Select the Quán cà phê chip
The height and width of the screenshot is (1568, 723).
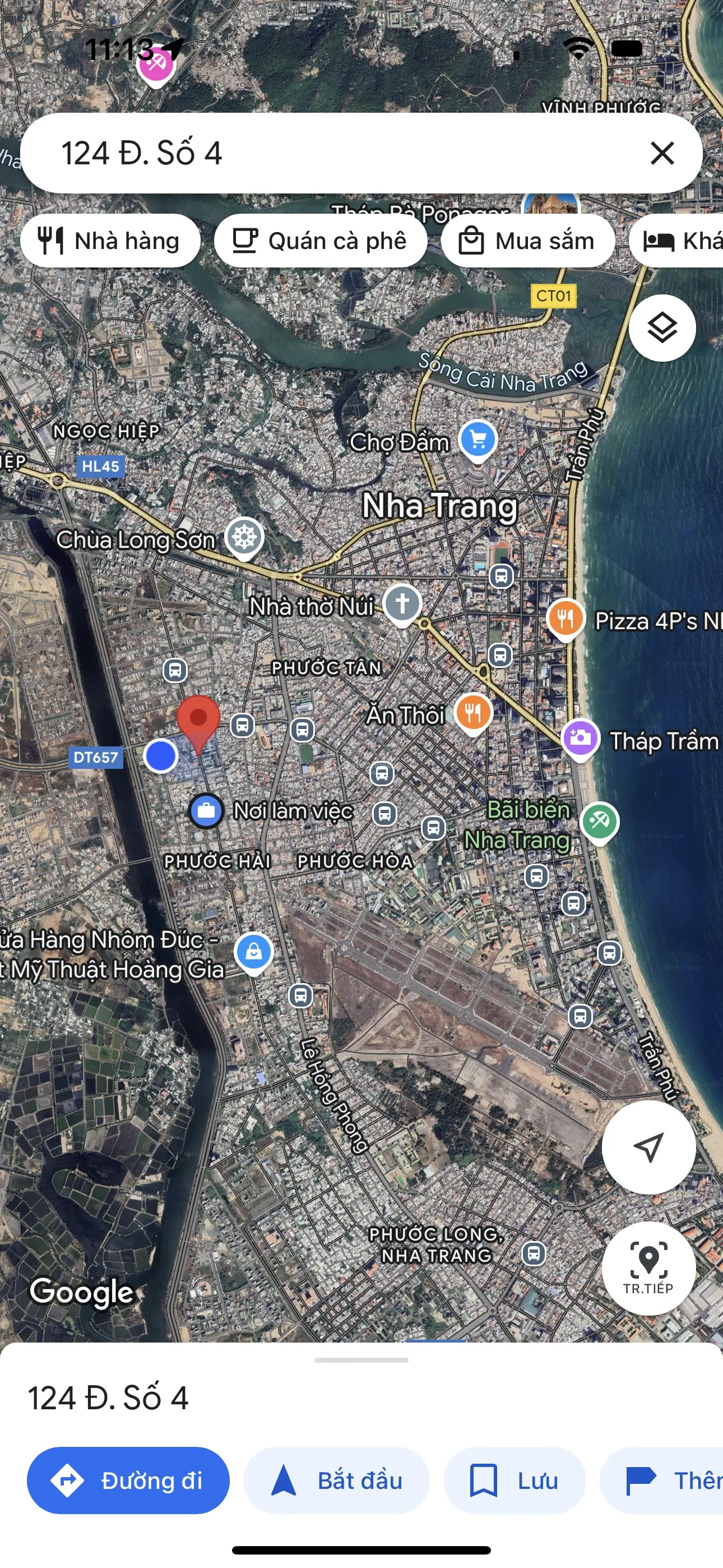coord(320,241)
